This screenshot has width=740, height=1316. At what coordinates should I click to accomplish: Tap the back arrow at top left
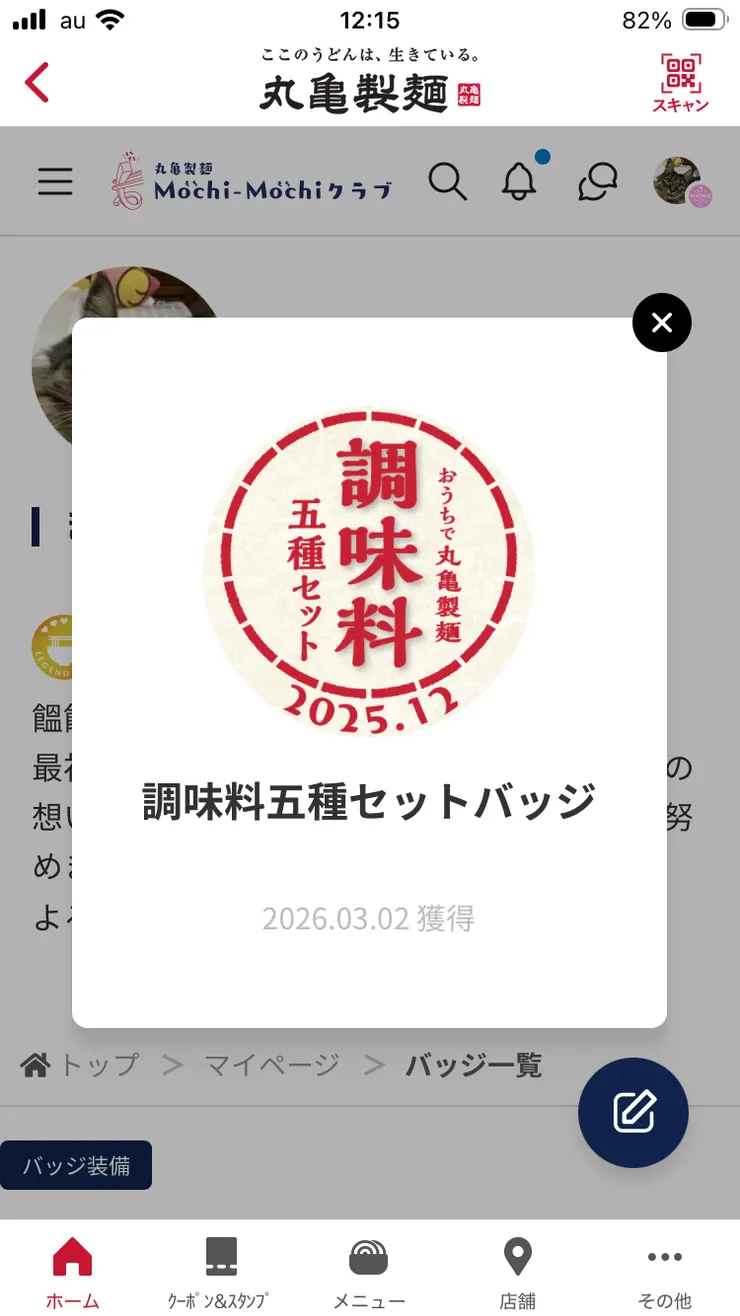click(x=37, y=83)
